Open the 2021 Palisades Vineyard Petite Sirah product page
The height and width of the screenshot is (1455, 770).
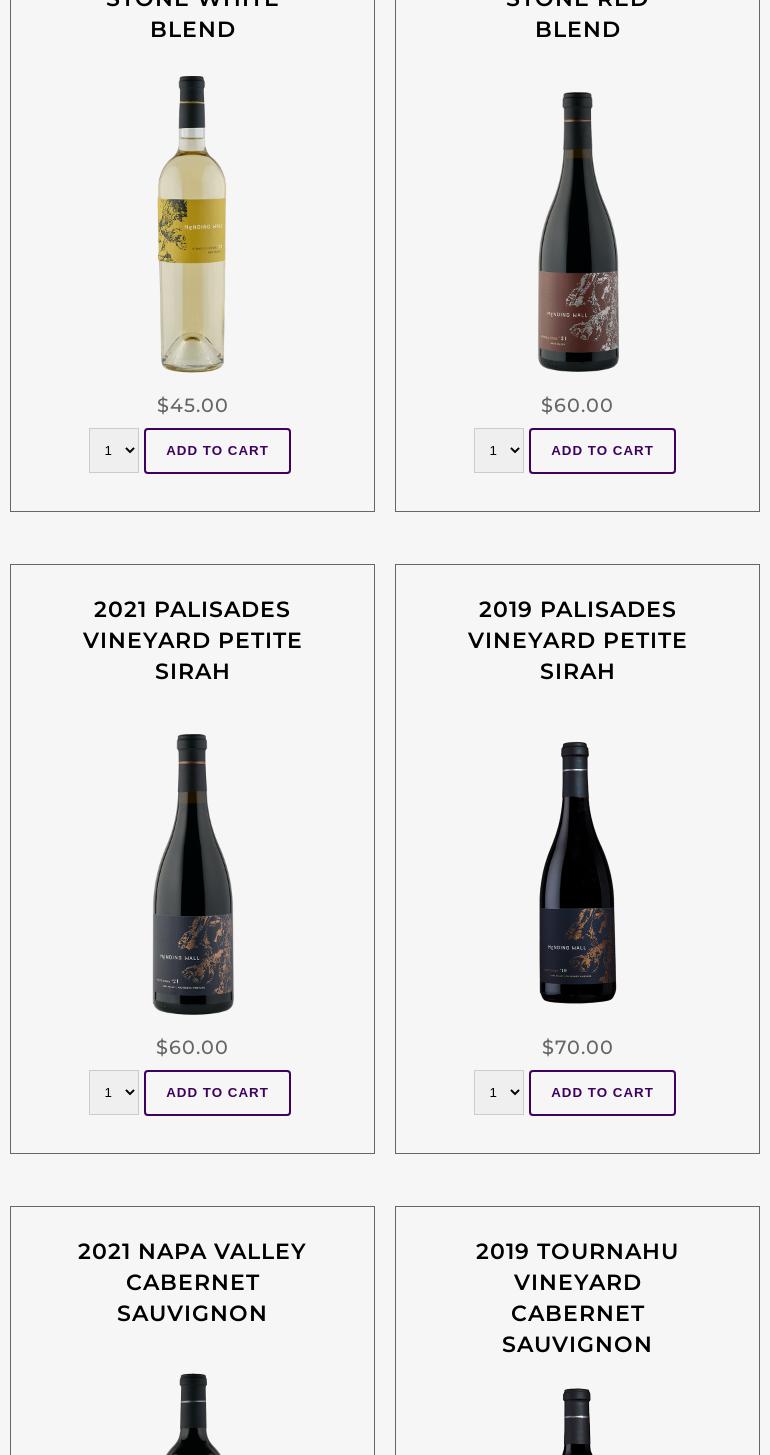click(x=192, y=640)
